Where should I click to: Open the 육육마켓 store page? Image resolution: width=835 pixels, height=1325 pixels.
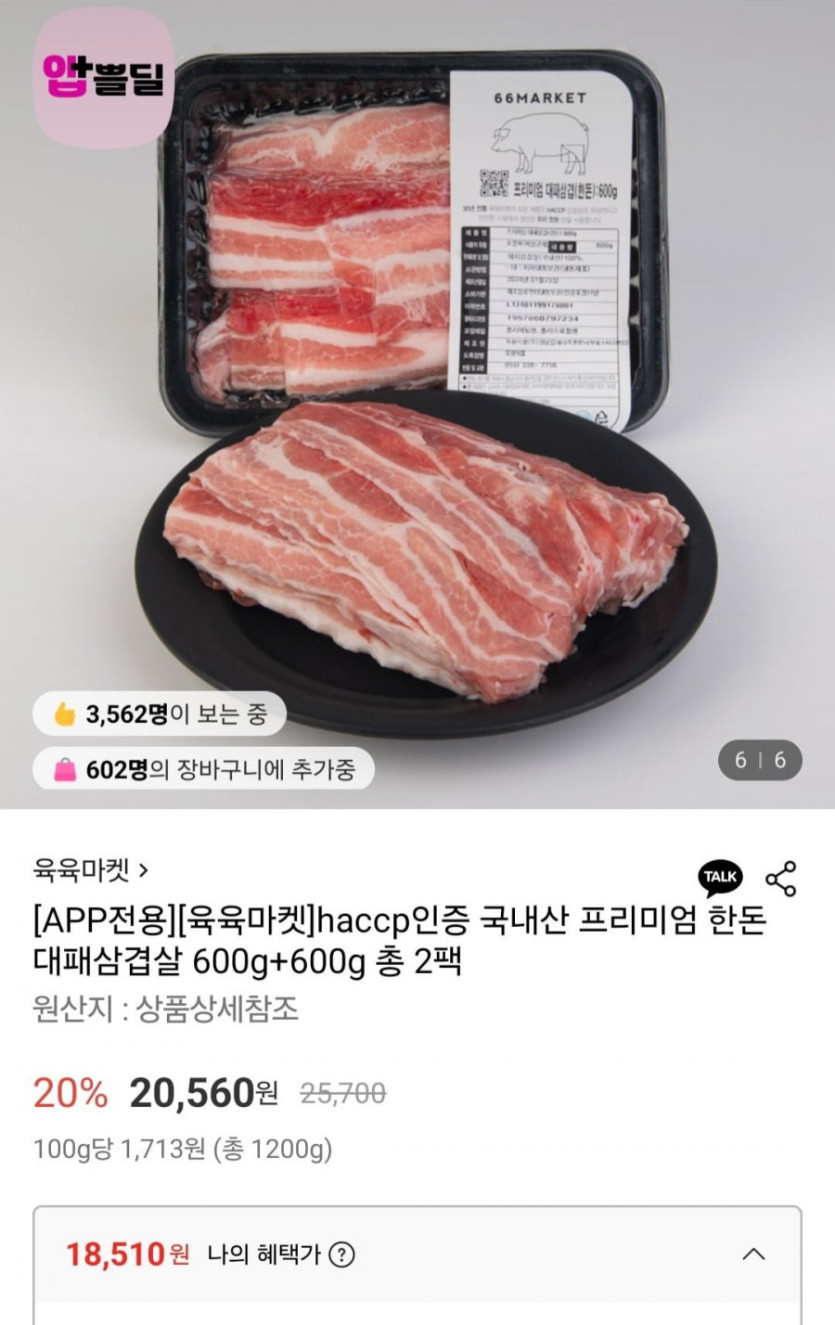coord(91,870)
